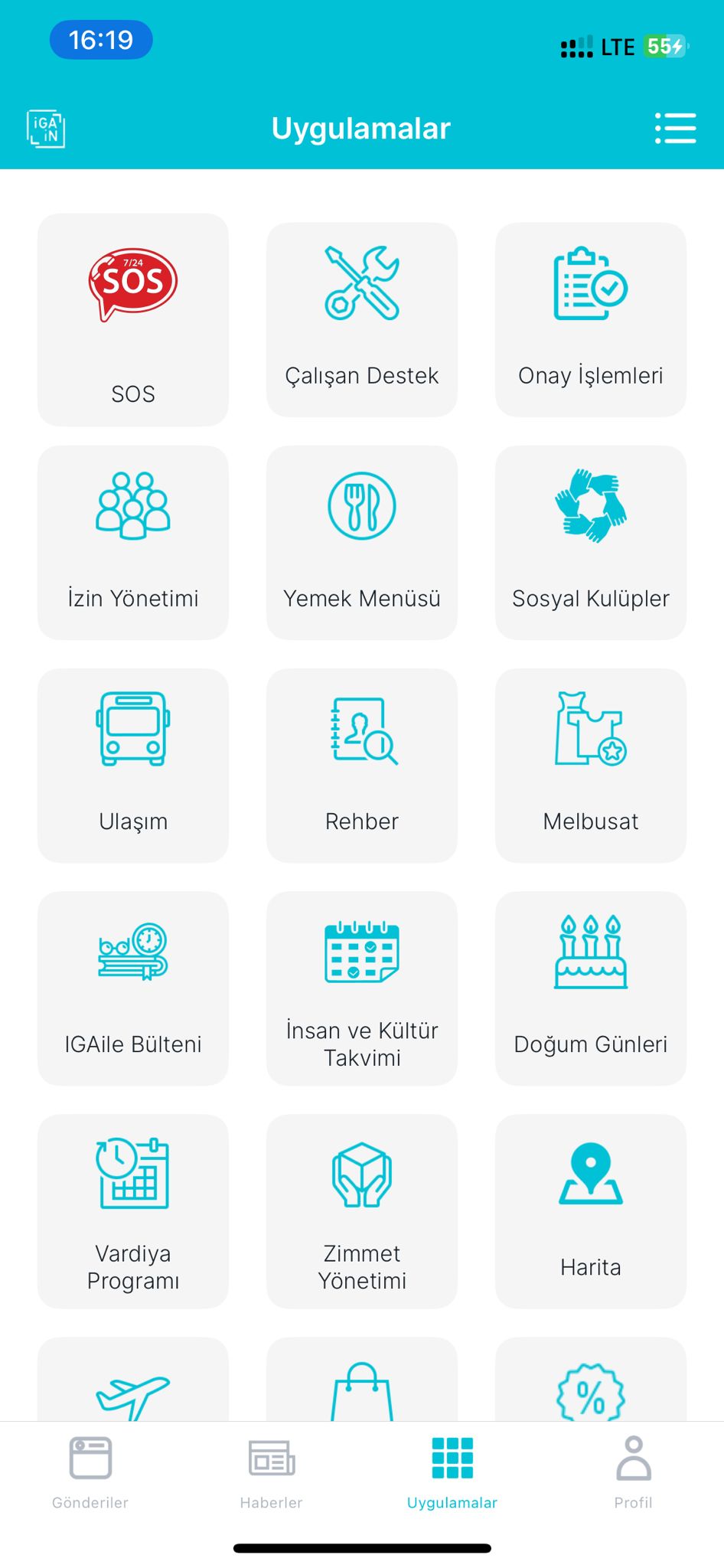
Task: Open Sosyal Kulüpler
Action: [590, 542]
